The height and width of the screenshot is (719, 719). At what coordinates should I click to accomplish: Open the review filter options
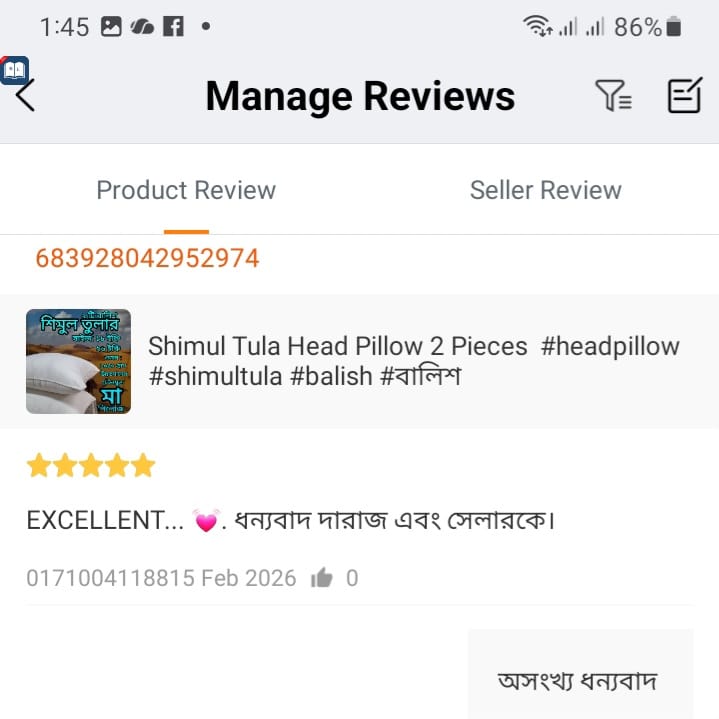pos(613,96)
